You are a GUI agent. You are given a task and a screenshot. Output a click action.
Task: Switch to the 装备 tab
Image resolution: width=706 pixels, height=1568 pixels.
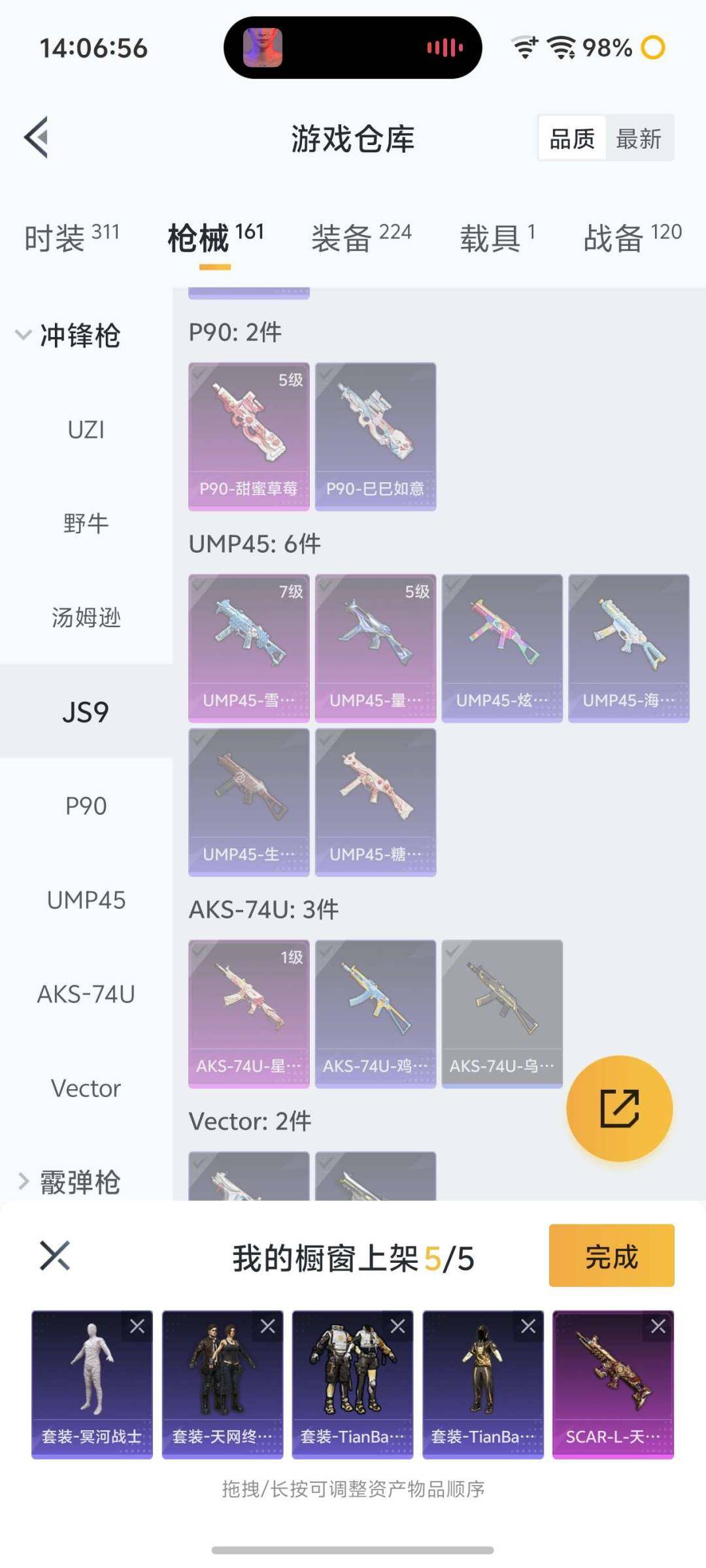click(361, 237)
